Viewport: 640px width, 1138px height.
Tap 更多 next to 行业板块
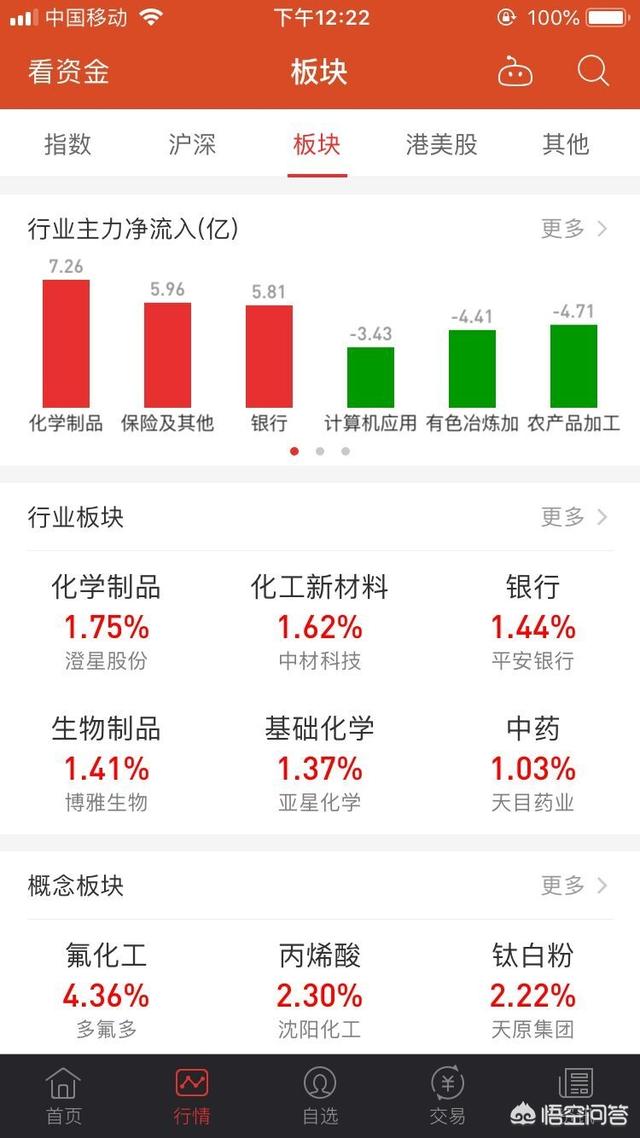[x=574, y=517]
